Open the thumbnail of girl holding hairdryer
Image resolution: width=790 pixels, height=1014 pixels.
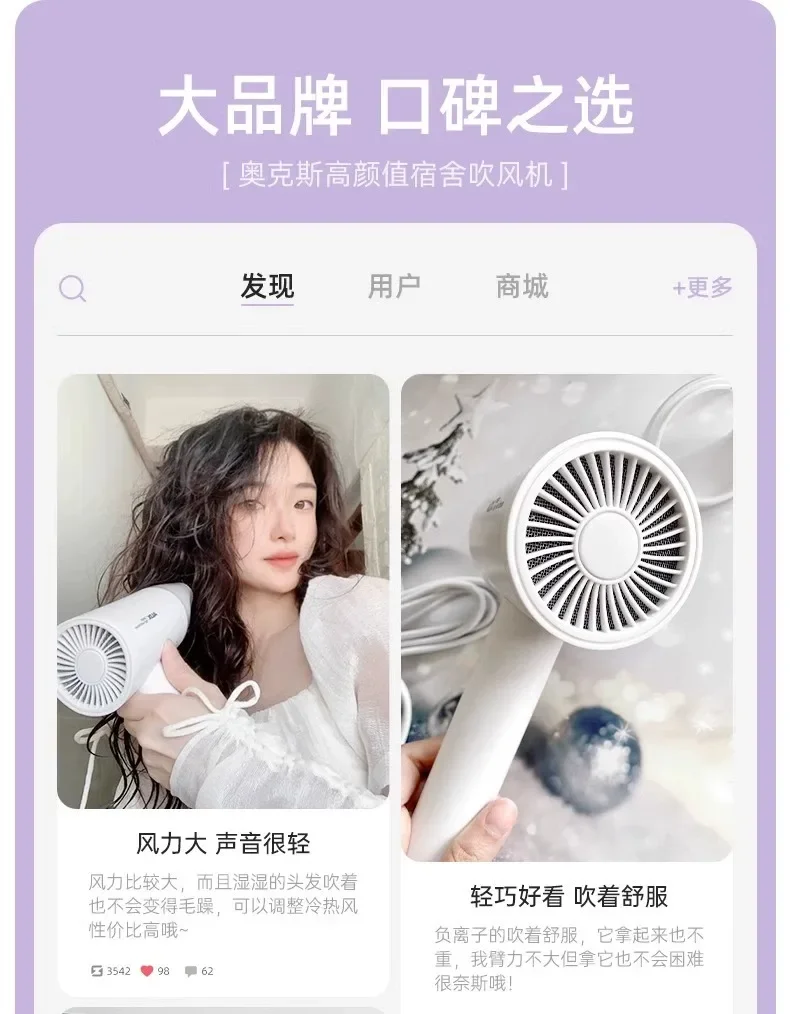click(226, 594)
